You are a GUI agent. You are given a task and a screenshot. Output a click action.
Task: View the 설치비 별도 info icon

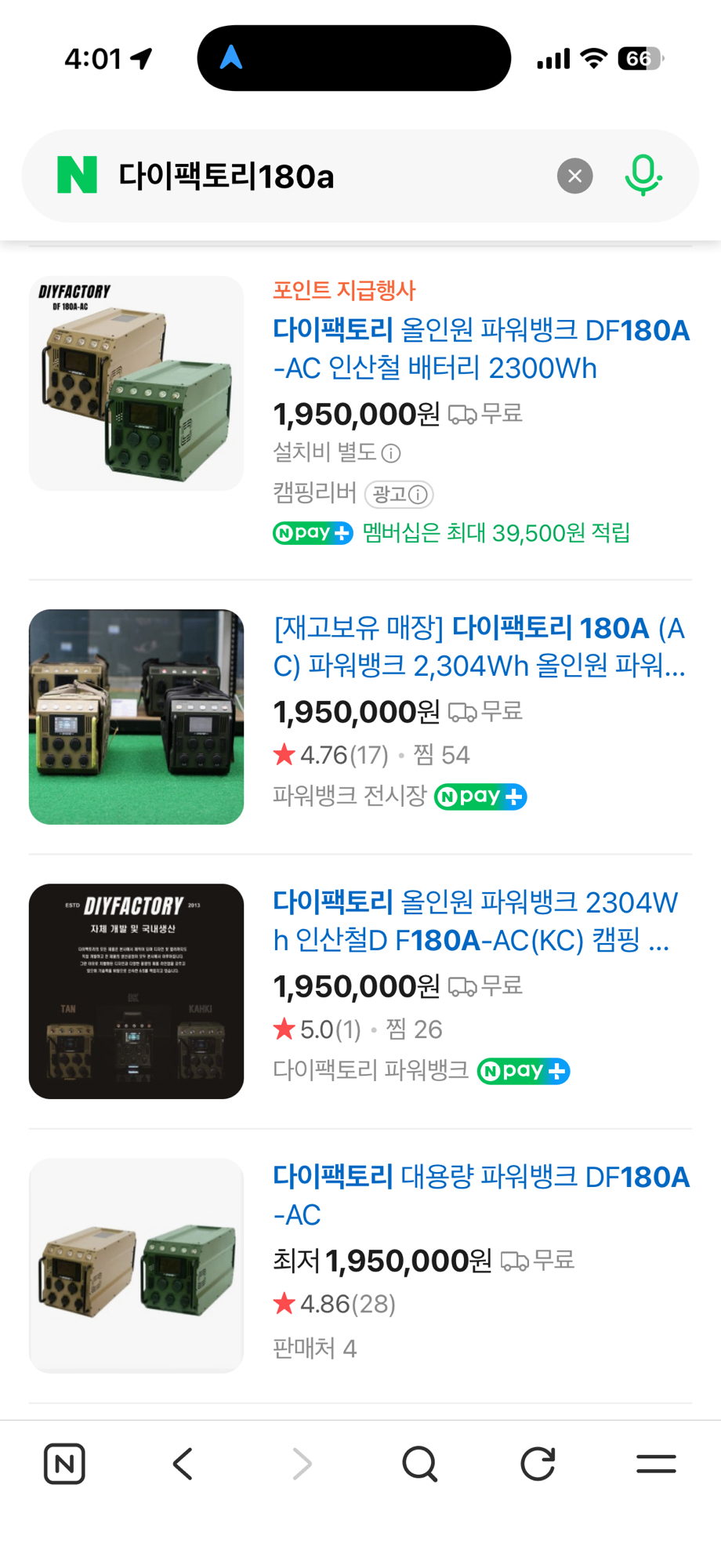pyautogui.click(x=391, y=453)
